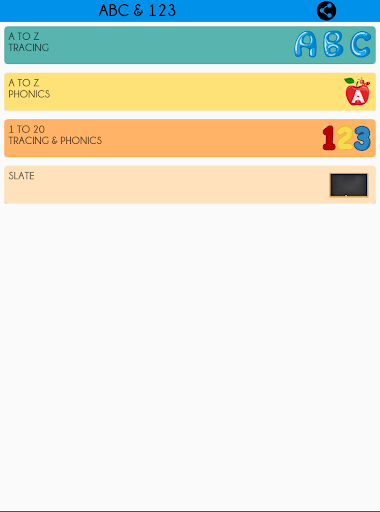Share the app via share icon
Image resolution: width=380 pixels, height=512 pixels.
coord(326,11)
